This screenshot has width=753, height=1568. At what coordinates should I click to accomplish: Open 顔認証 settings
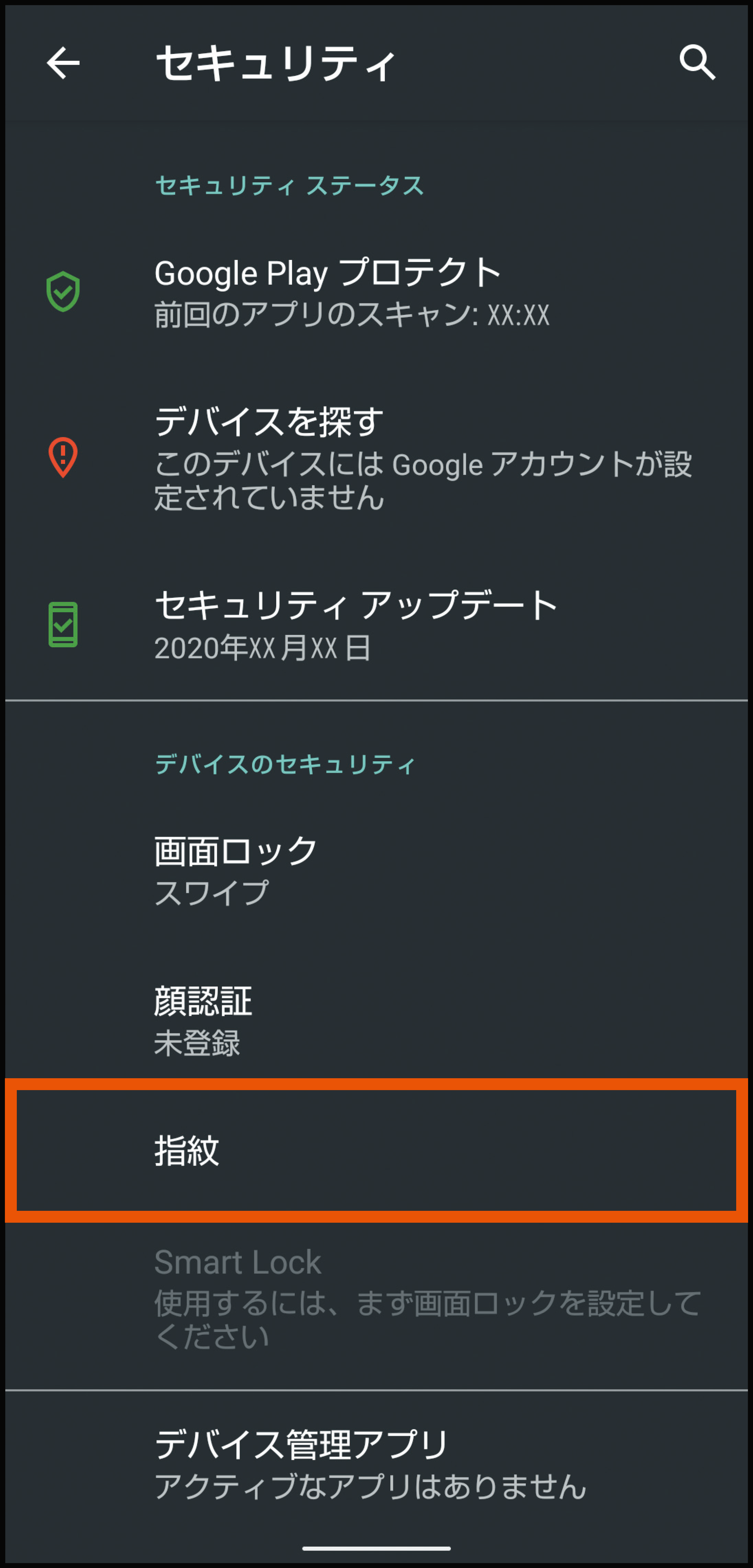[377, 1021]
